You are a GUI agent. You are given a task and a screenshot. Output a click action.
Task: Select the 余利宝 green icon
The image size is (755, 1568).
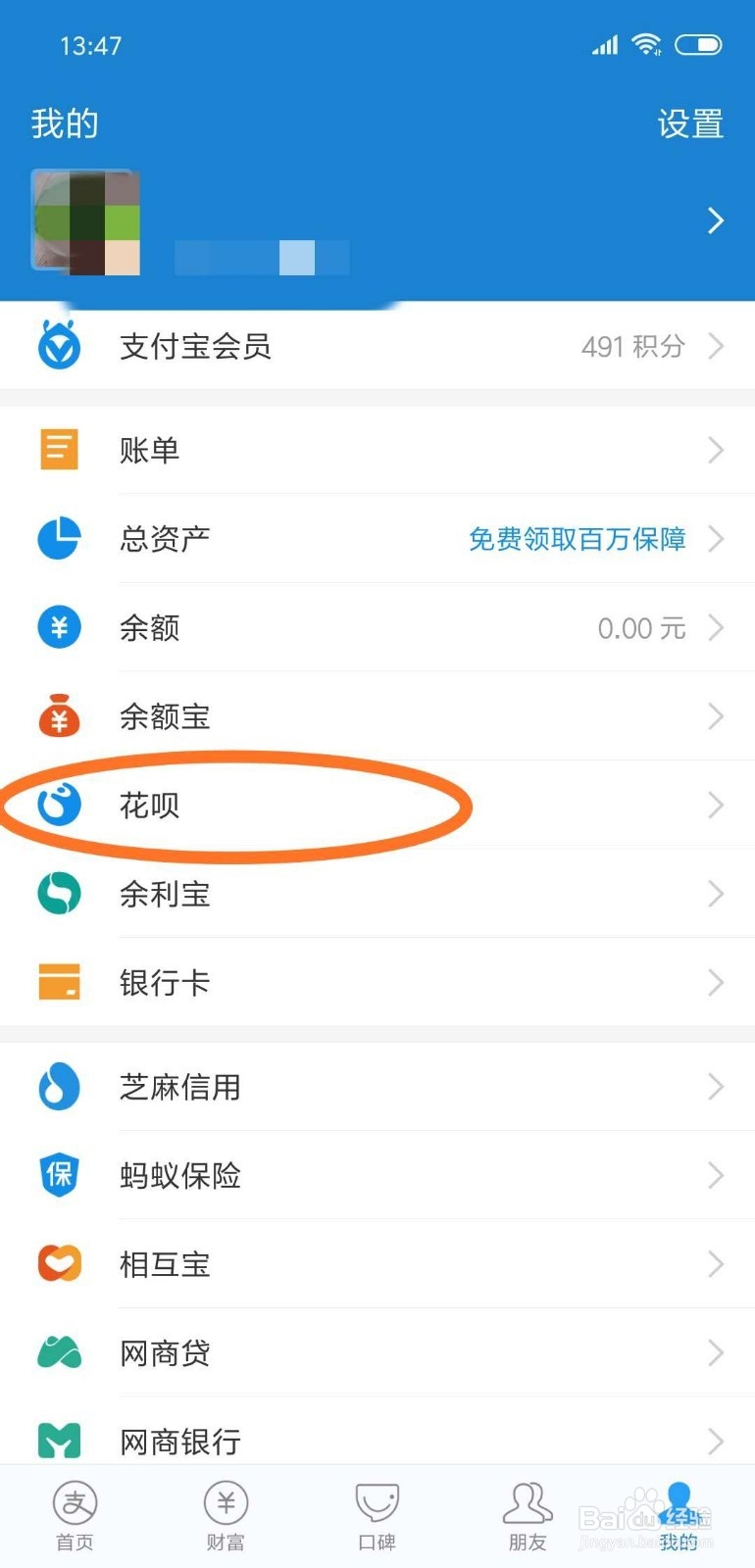coord(58,893)
